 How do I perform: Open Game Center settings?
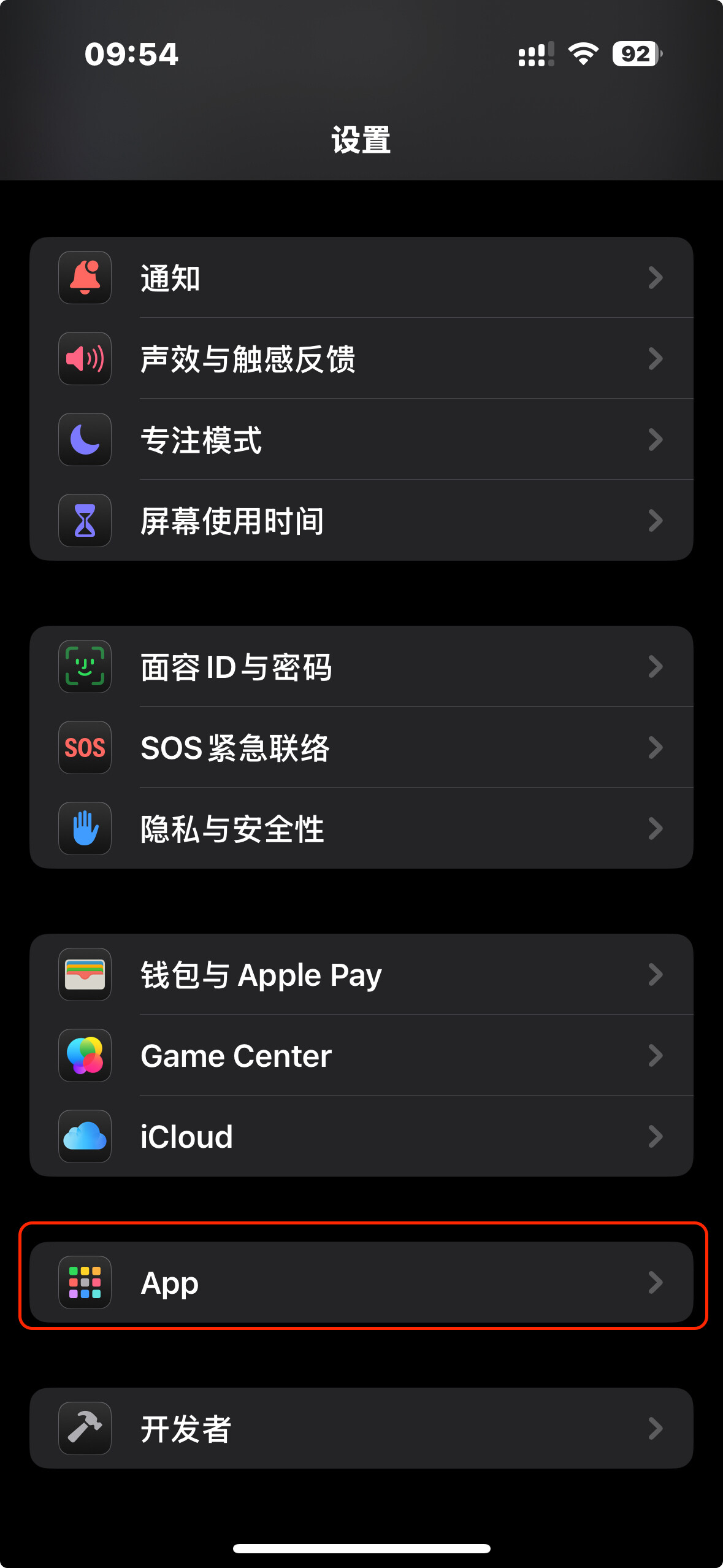(x=361, y=1056)
